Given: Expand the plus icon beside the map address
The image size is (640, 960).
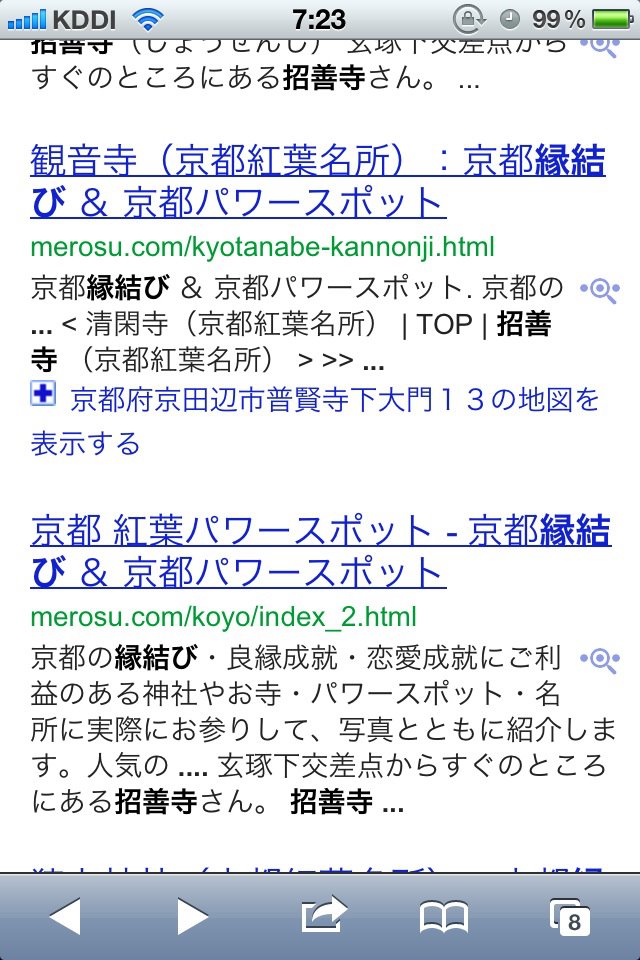Looking at the screenshot, I should click(44, 396).
